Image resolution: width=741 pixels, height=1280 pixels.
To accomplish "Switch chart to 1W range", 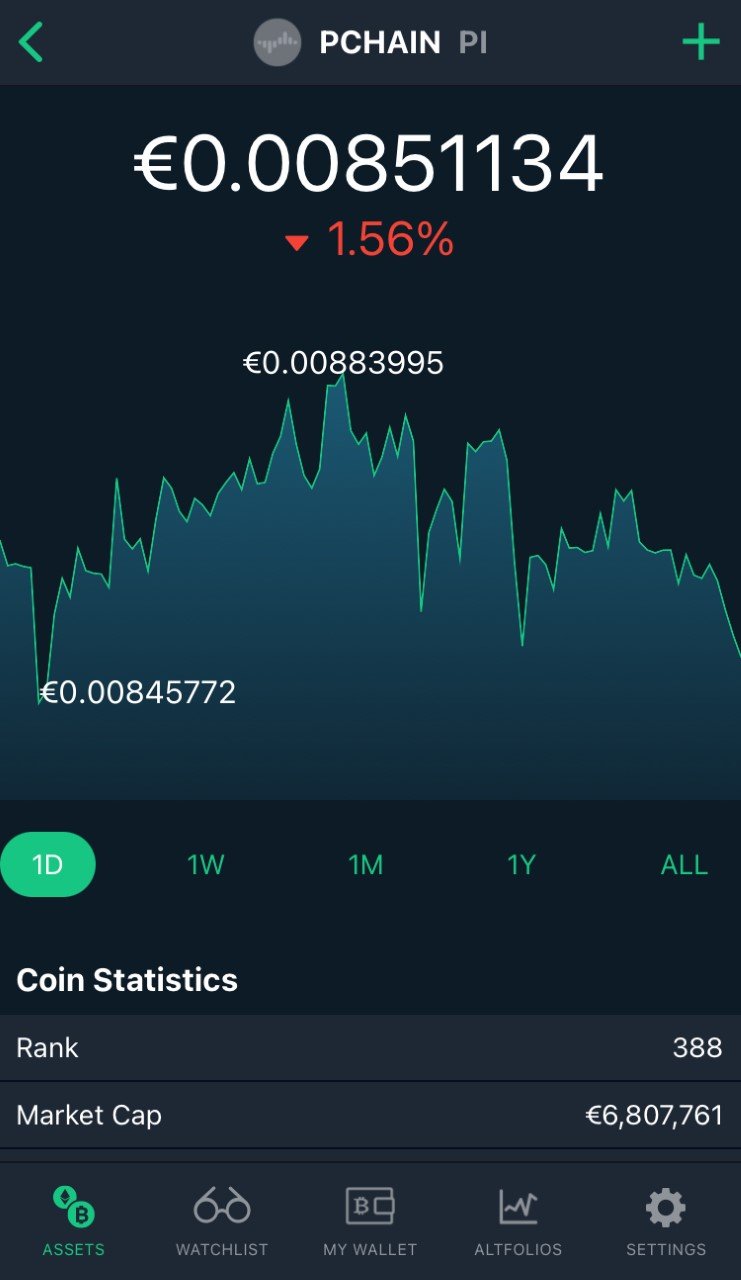I will [206, 865].
